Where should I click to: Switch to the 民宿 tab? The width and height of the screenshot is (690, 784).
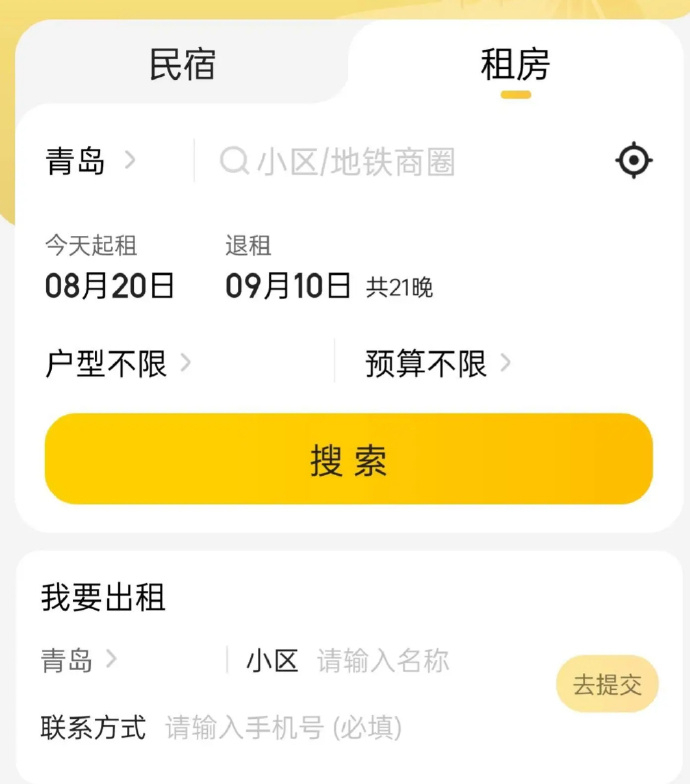click(x=182, y=64)
